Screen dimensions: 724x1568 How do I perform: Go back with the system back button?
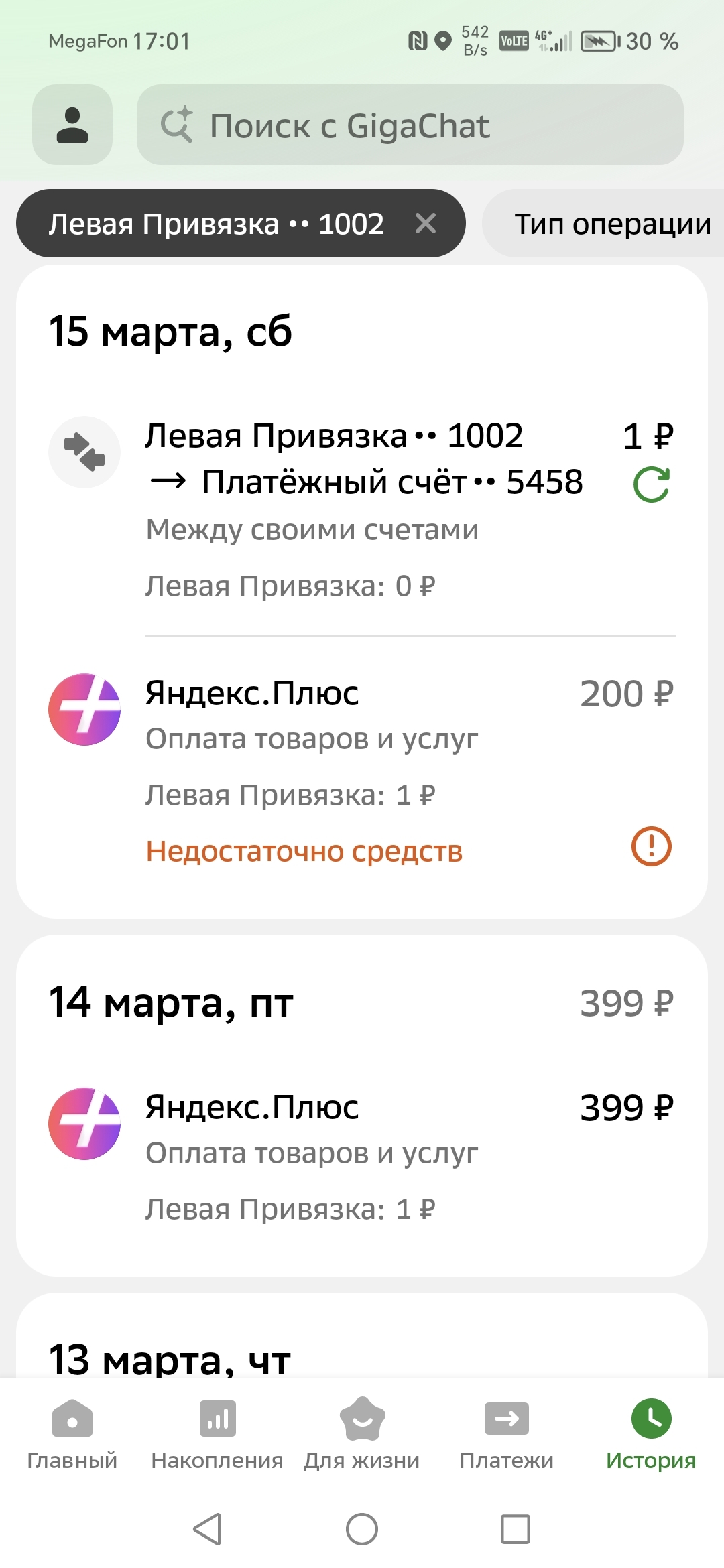click(x=207, y=1529)
